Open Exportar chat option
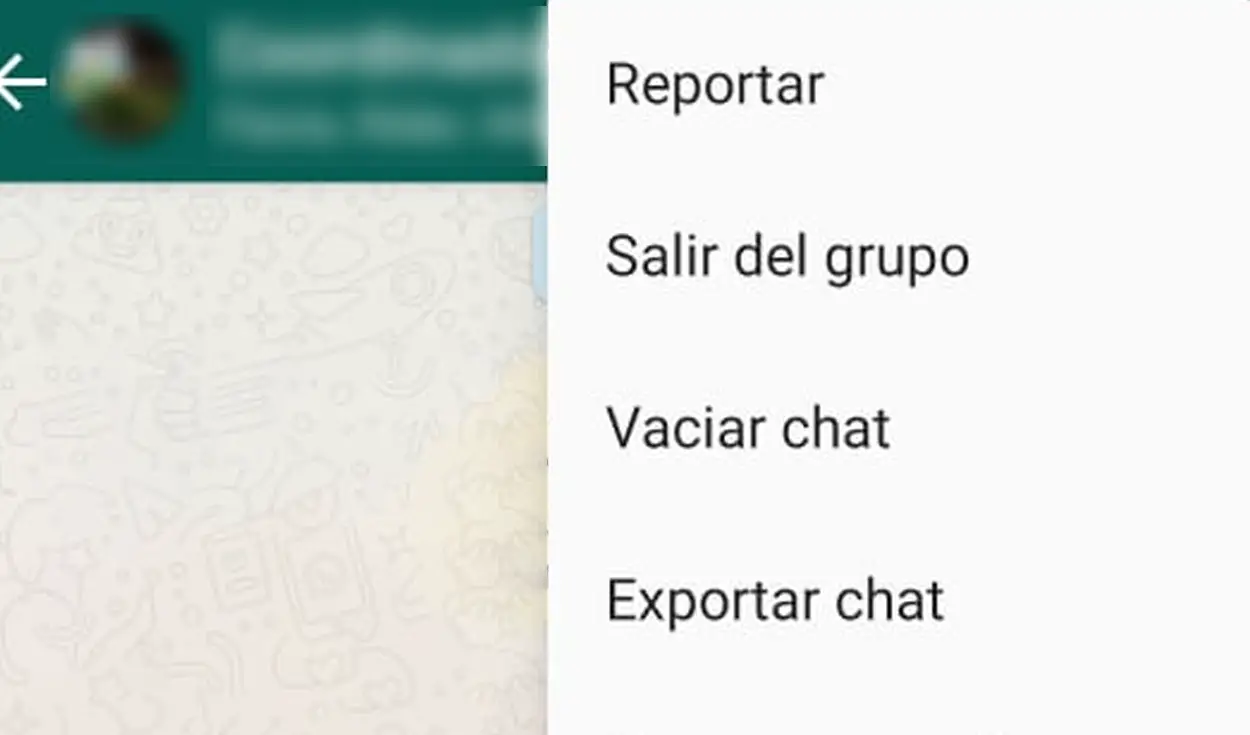The width and height of the screenshot is (1250, 735). (x=775, y=600)
